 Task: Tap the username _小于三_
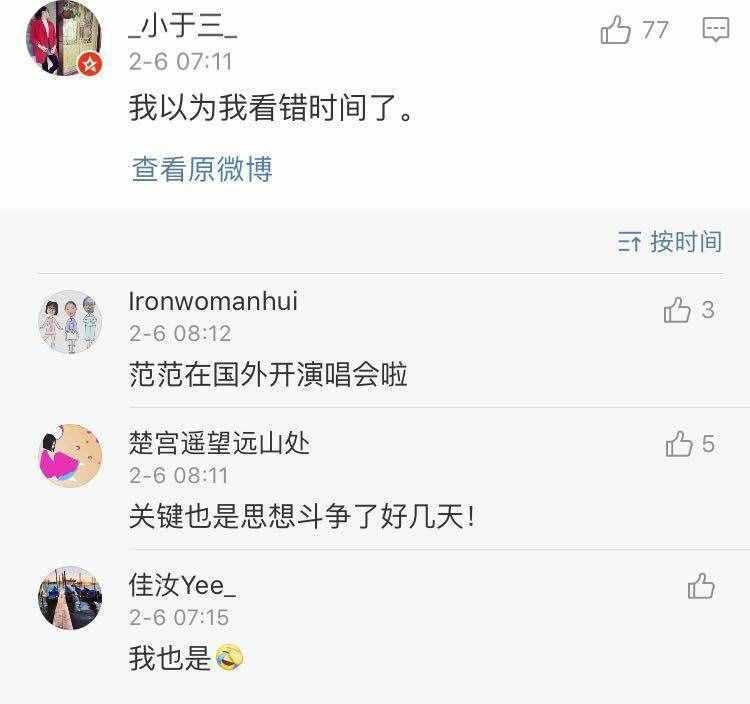pyautogui.click(x=183, y=29)
